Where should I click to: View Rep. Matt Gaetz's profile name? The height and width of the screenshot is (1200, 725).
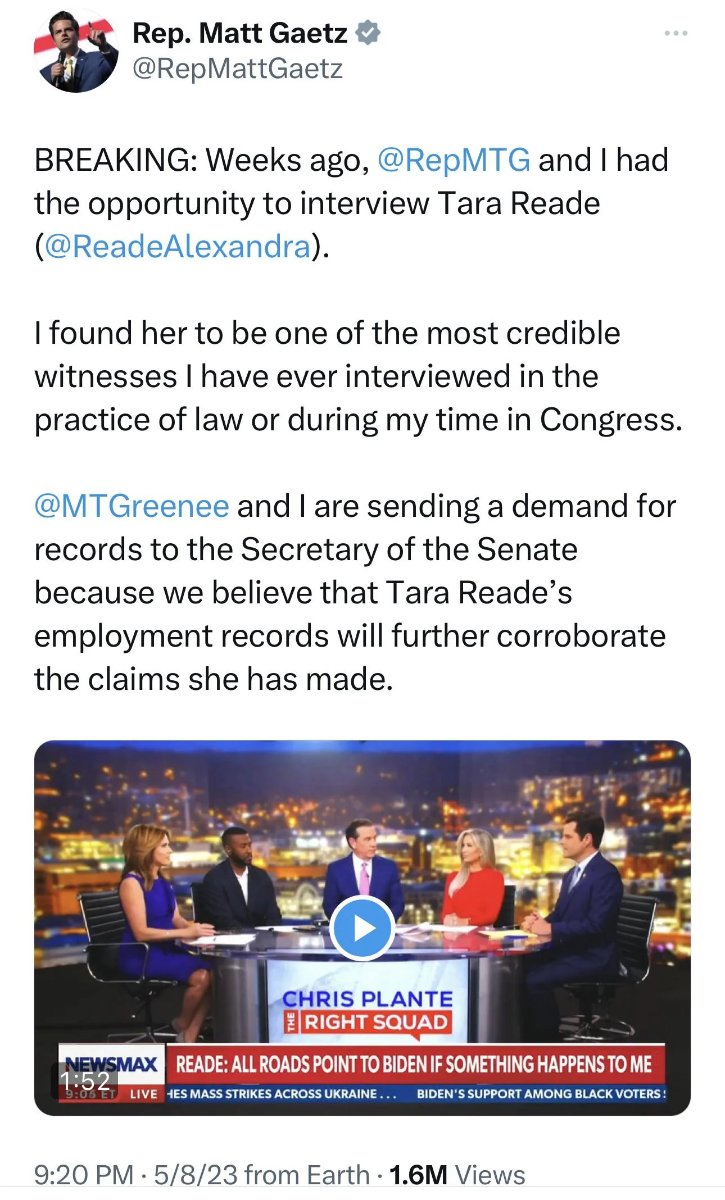[240, 33]
